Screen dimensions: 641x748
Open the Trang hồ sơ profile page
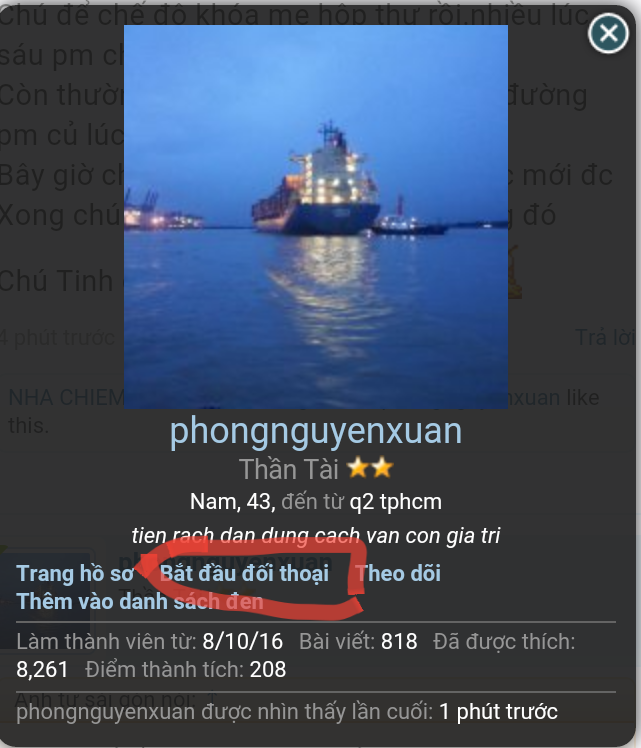coord(75,573)
